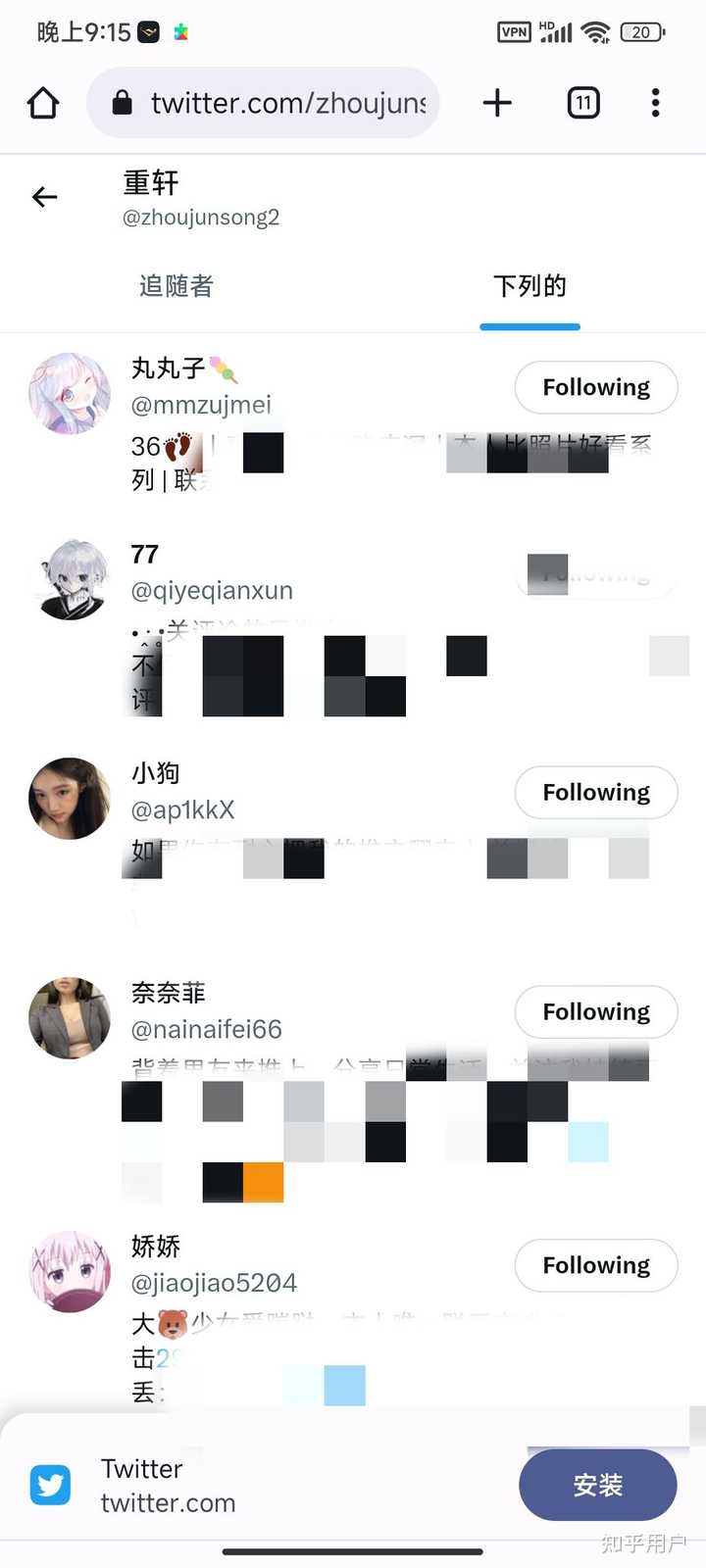Tap Following button next to 奈奈菲
Viewport: 706px width, 1568px height.
pyautogui.click(x=596, y=1011)
